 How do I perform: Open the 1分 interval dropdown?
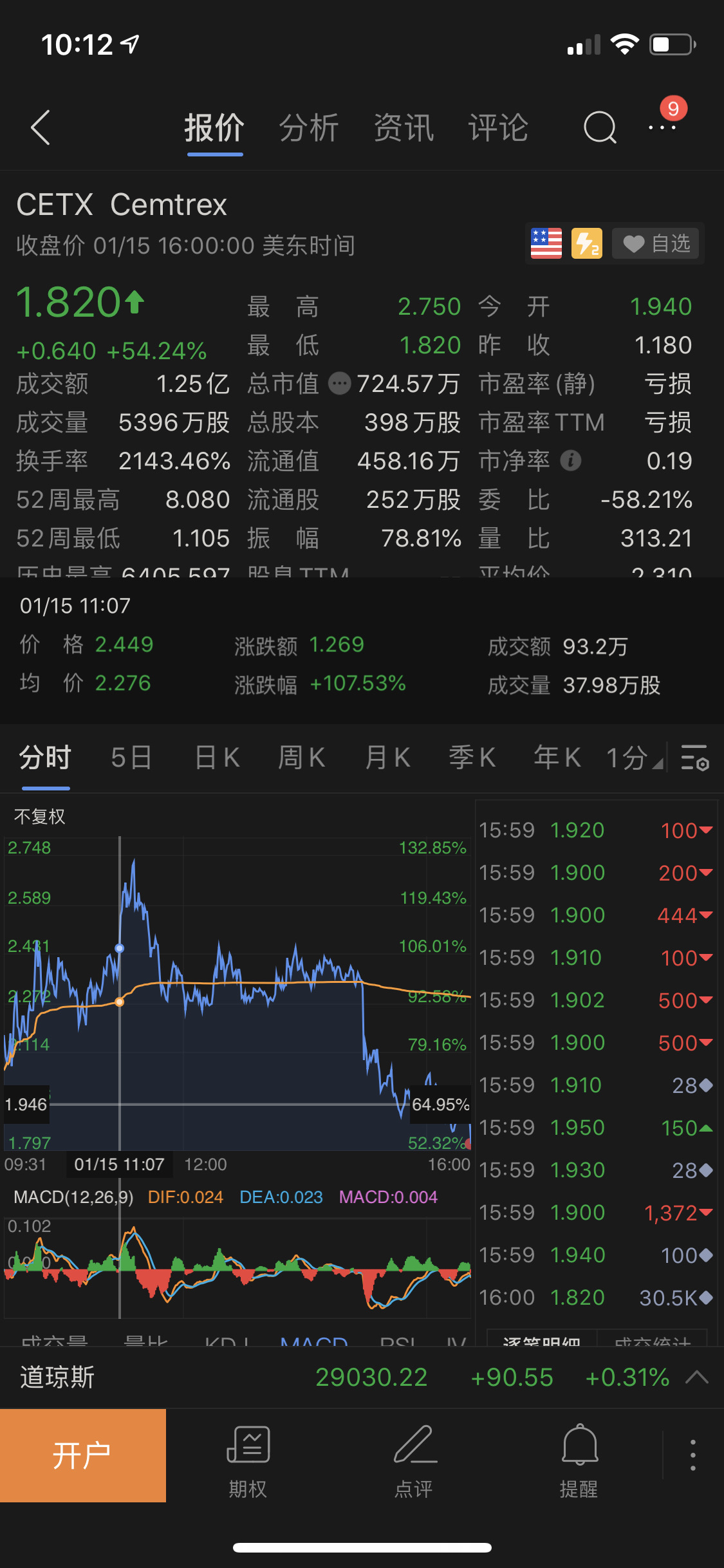(634, 758)
